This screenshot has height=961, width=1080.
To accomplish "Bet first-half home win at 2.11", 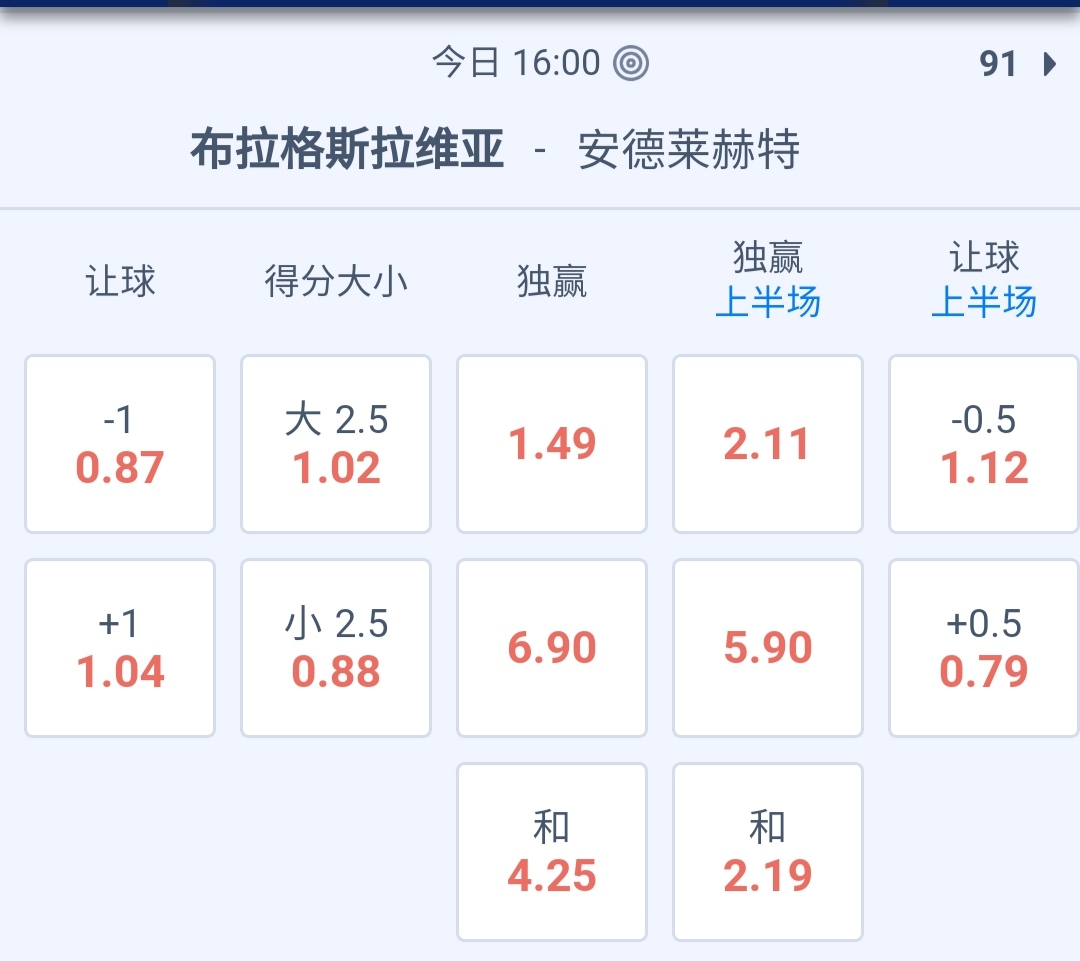I will (x=768, y=444).
